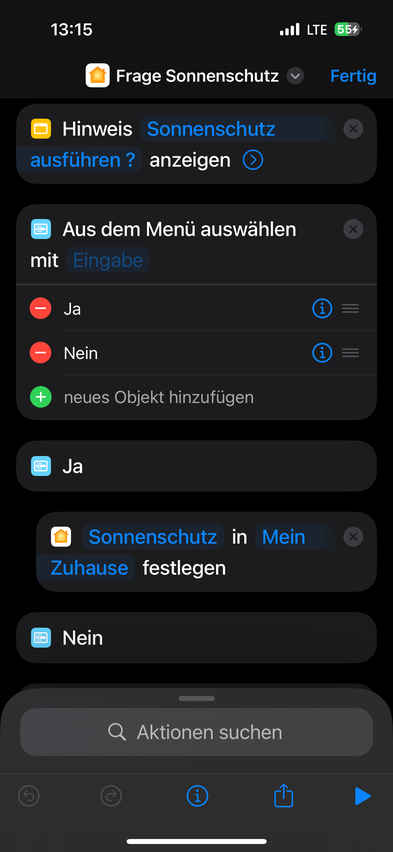Share this shortcut
393x852 pixels.
pyautogui.click(x=283, y=797)
